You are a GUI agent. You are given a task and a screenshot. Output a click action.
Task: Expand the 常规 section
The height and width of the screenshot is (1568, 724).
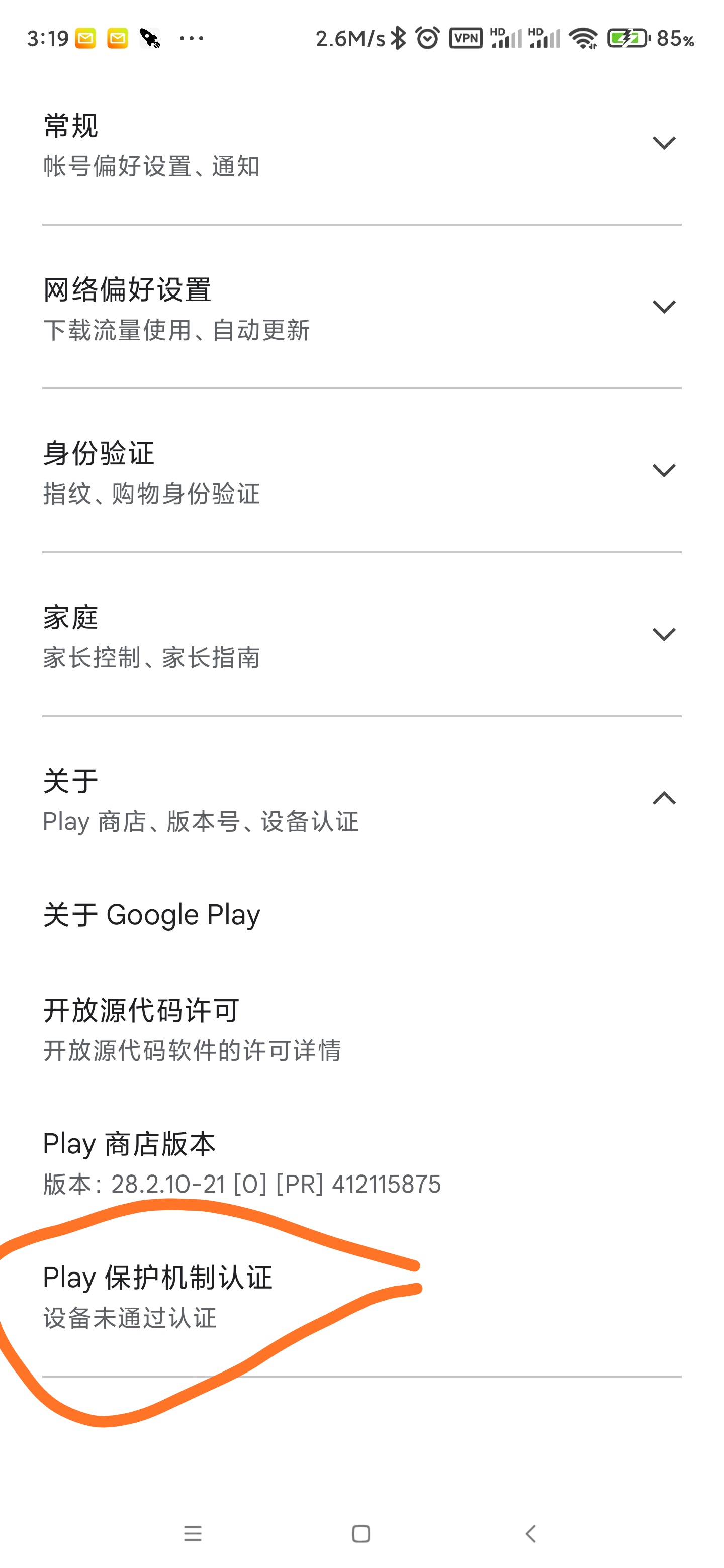point(361,144)
